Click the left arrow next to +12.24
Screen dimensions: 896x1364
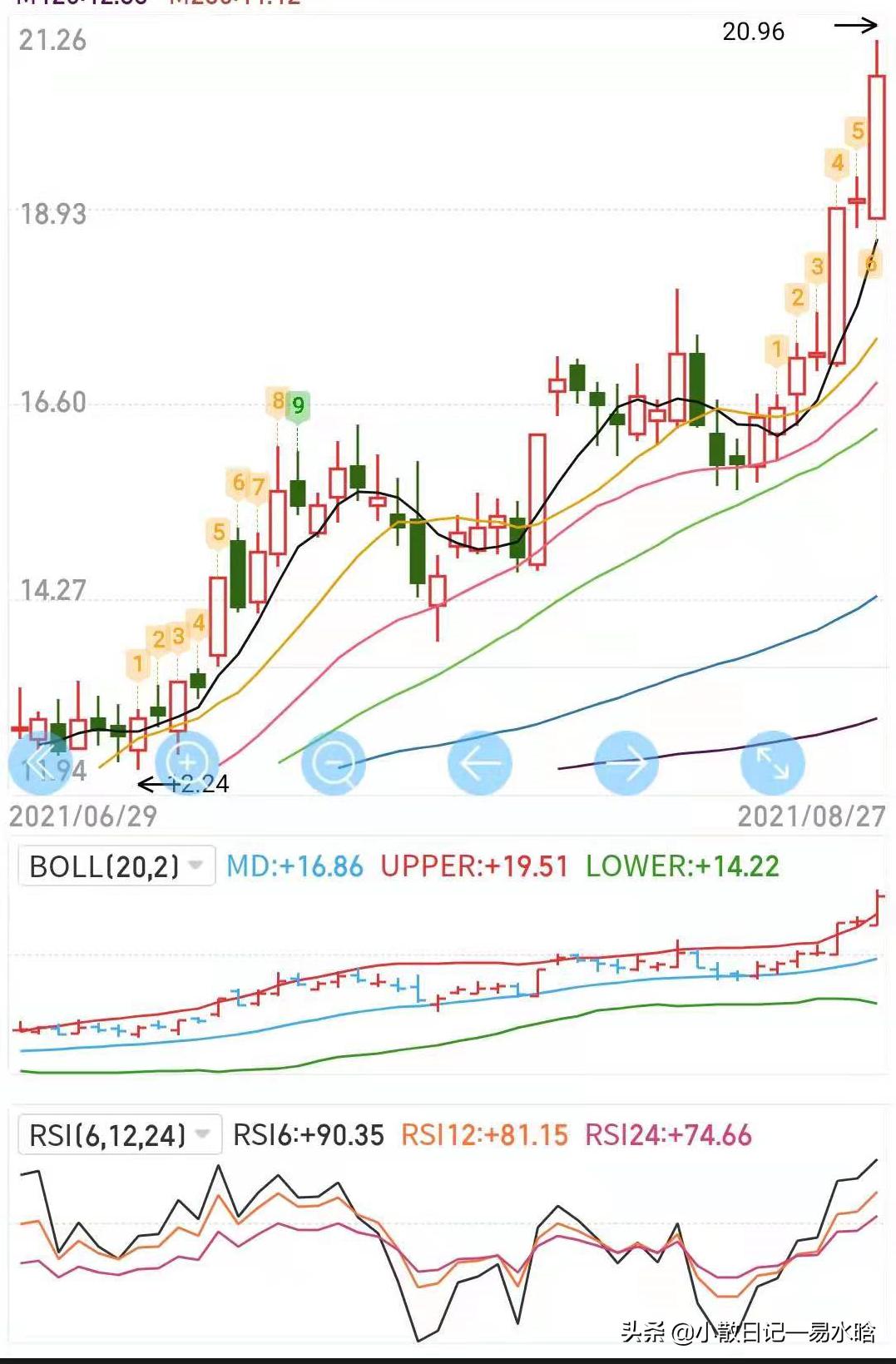click(153, 783)
